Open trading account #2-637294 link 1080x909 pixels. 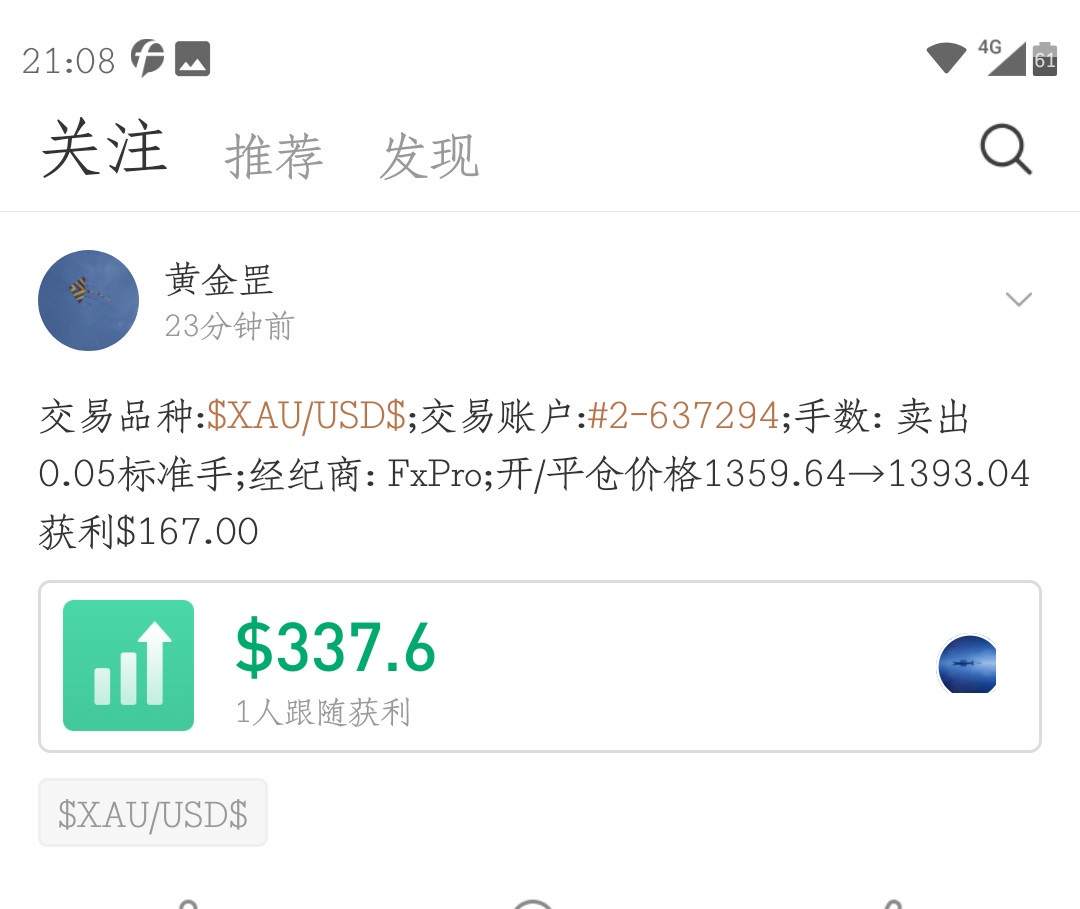coord(683,416)
